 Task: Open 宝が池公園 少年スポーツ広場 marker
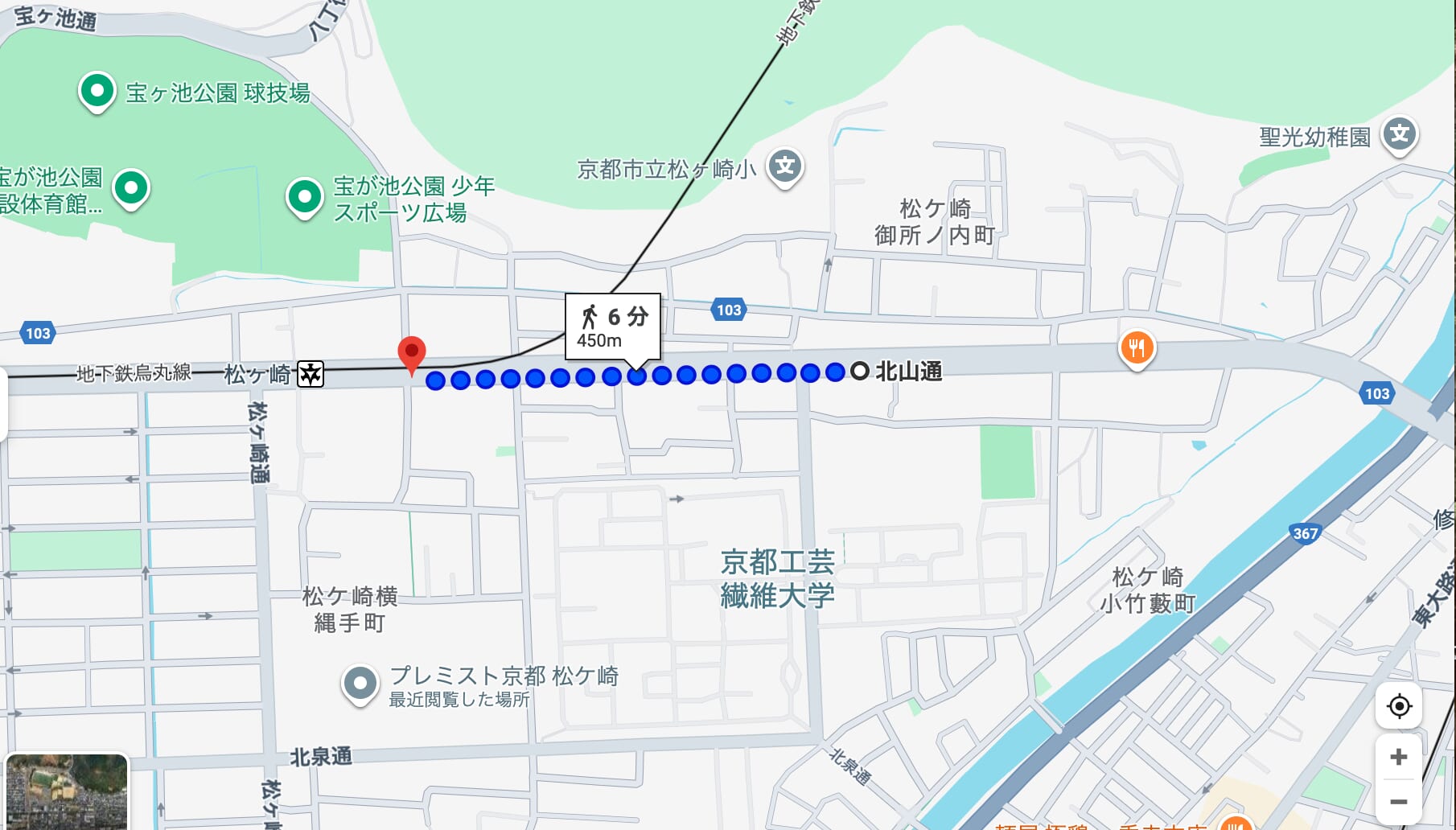pos(305,196)
